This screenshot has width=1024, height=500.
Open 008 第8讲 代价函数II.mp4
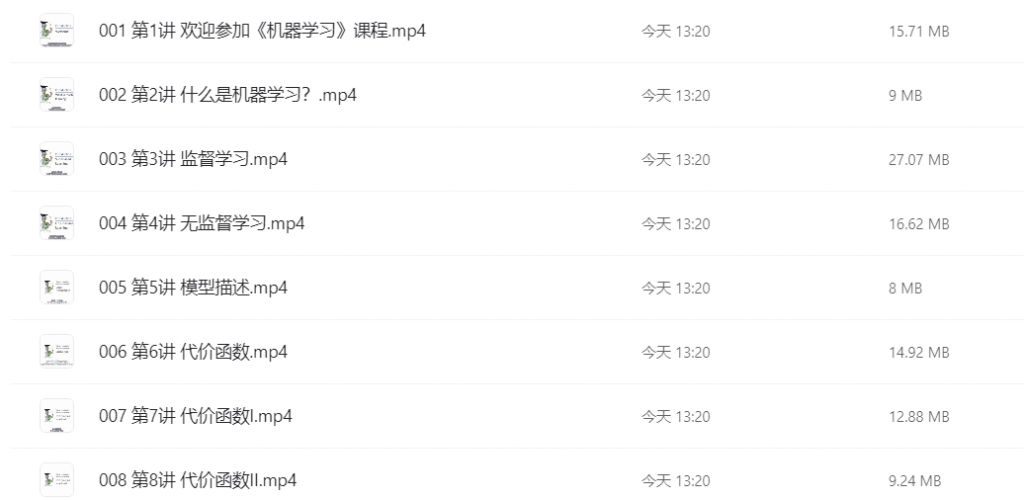[197, 479]
